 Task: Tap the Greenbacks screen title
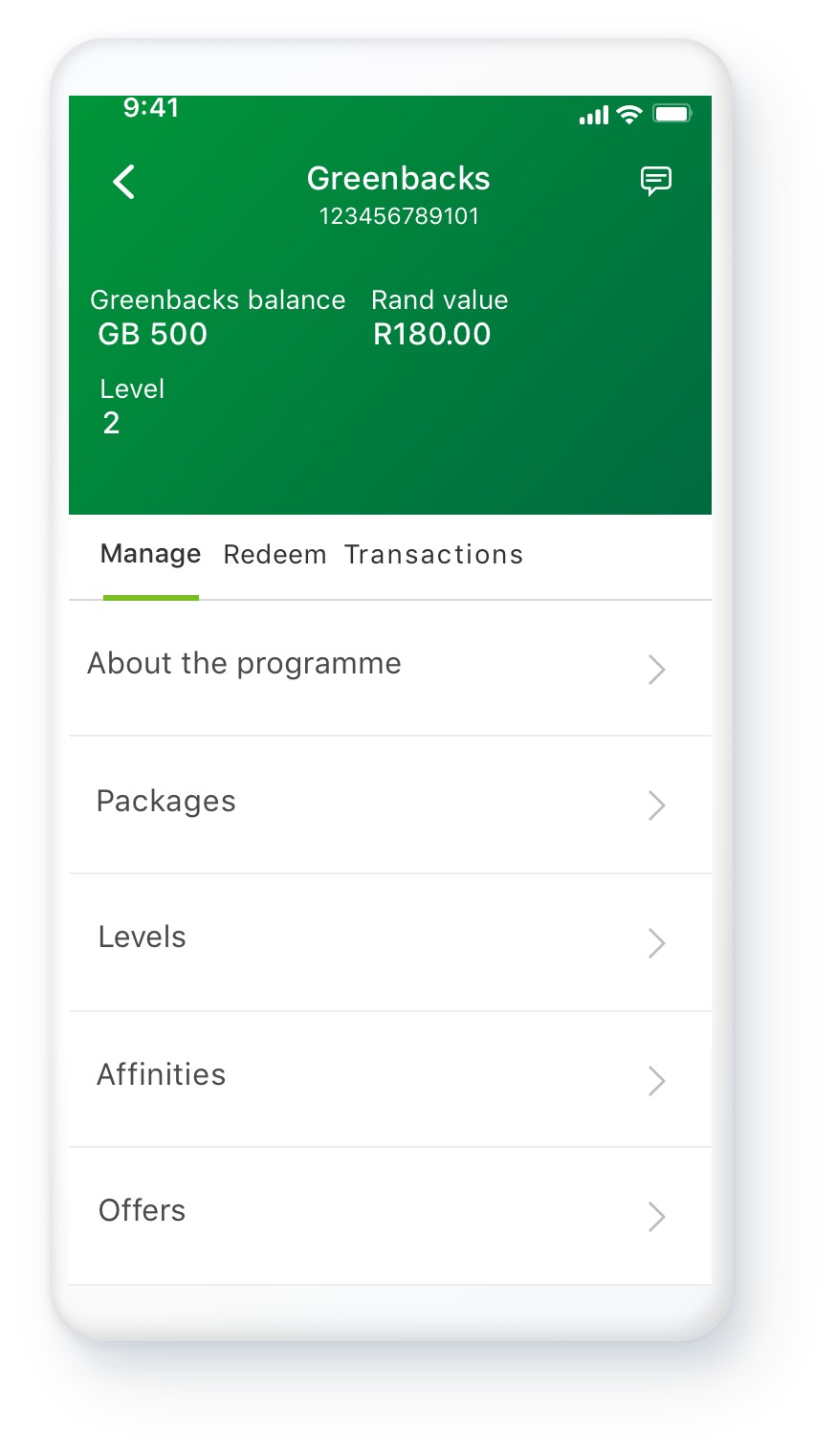[x=397, y=179]
